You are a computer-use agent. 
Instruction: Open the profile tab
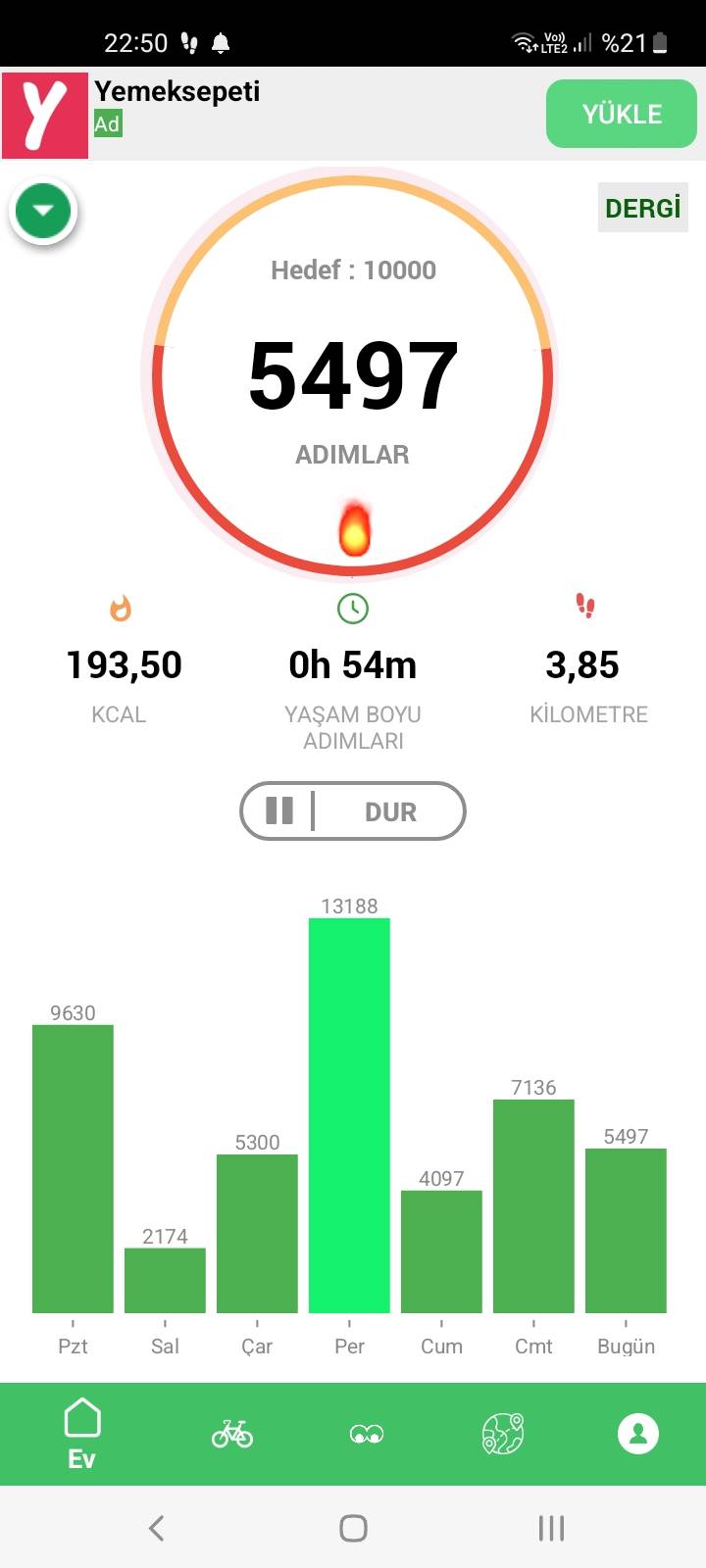(x=638, y=1434)
